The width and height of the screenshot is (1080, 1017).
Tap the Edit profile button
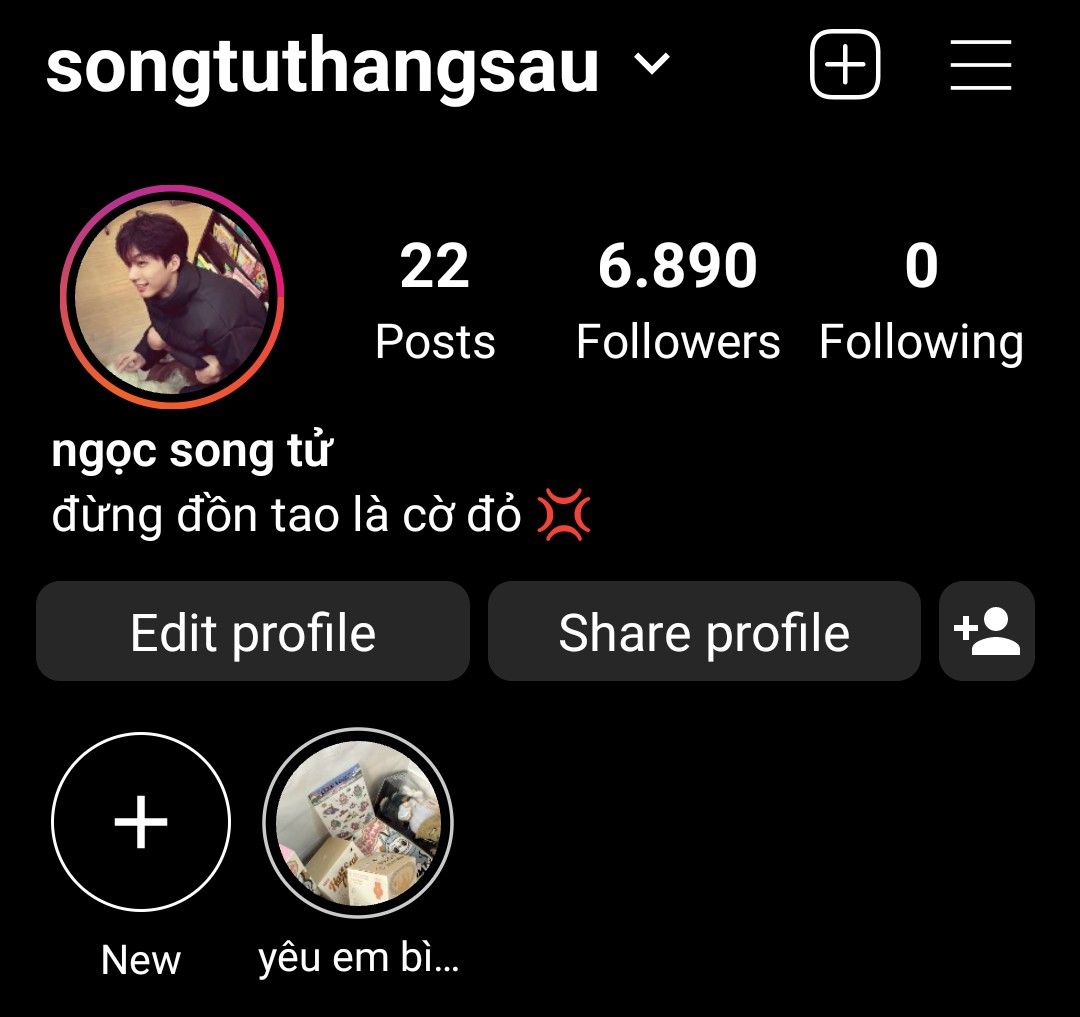click(253, 632)
